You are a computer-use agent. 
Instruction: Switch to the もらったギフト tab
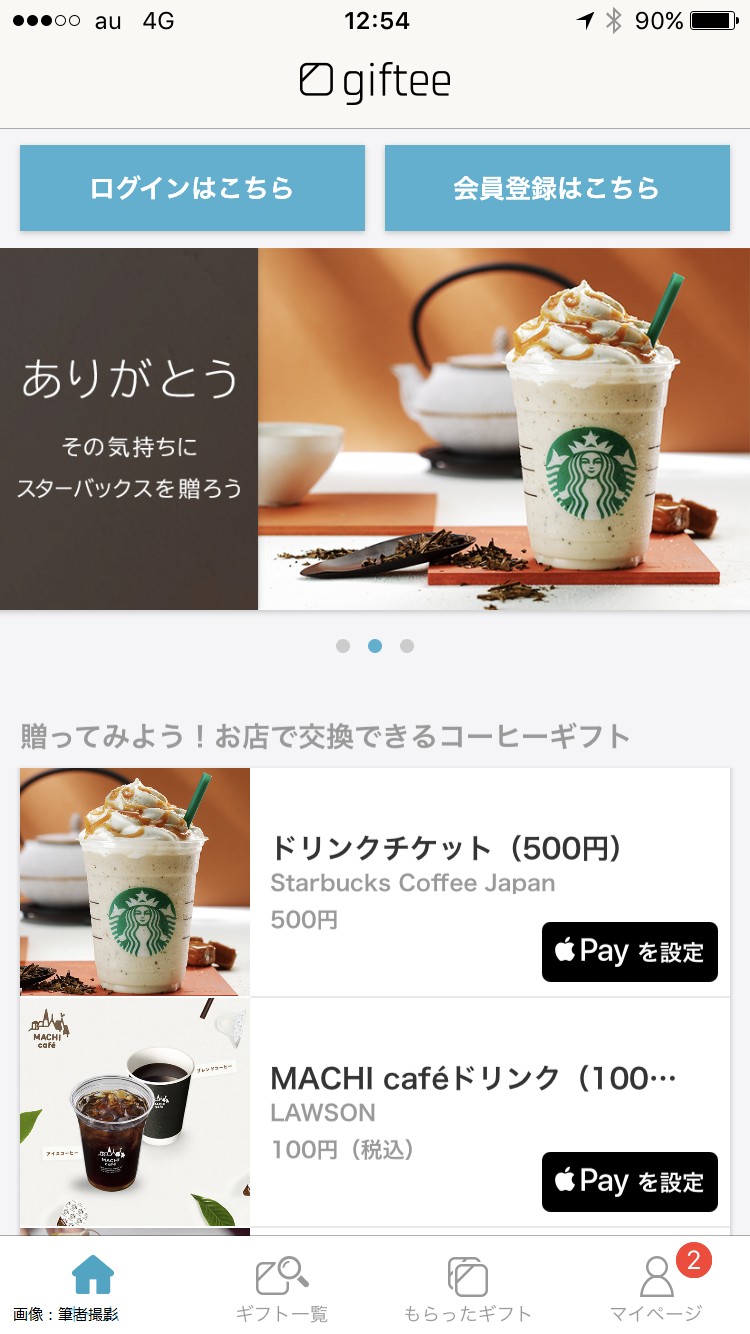pyautogui.click(x=468, y=1288)
